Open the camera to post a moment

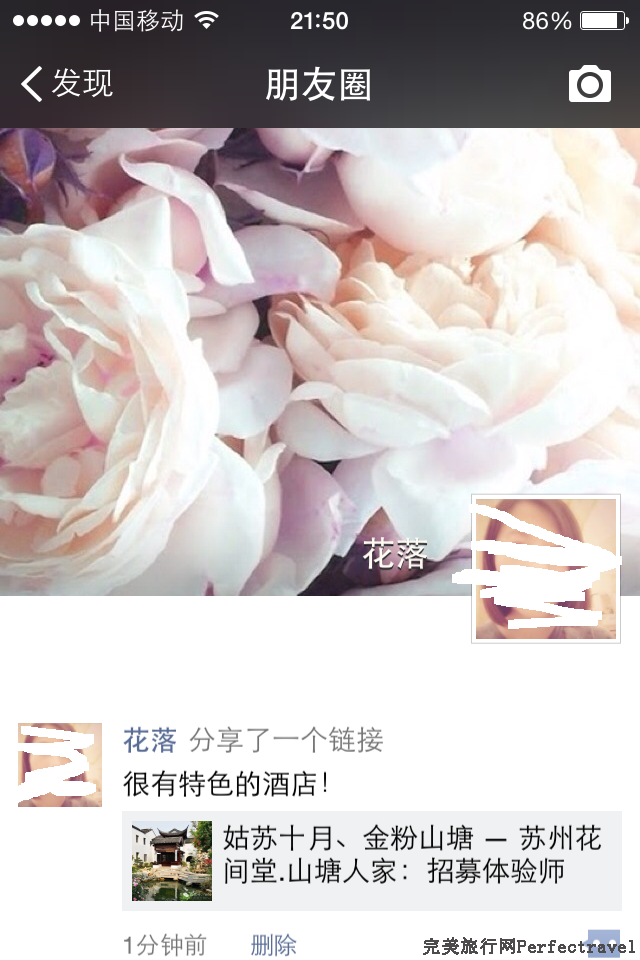tap(589, 85)
